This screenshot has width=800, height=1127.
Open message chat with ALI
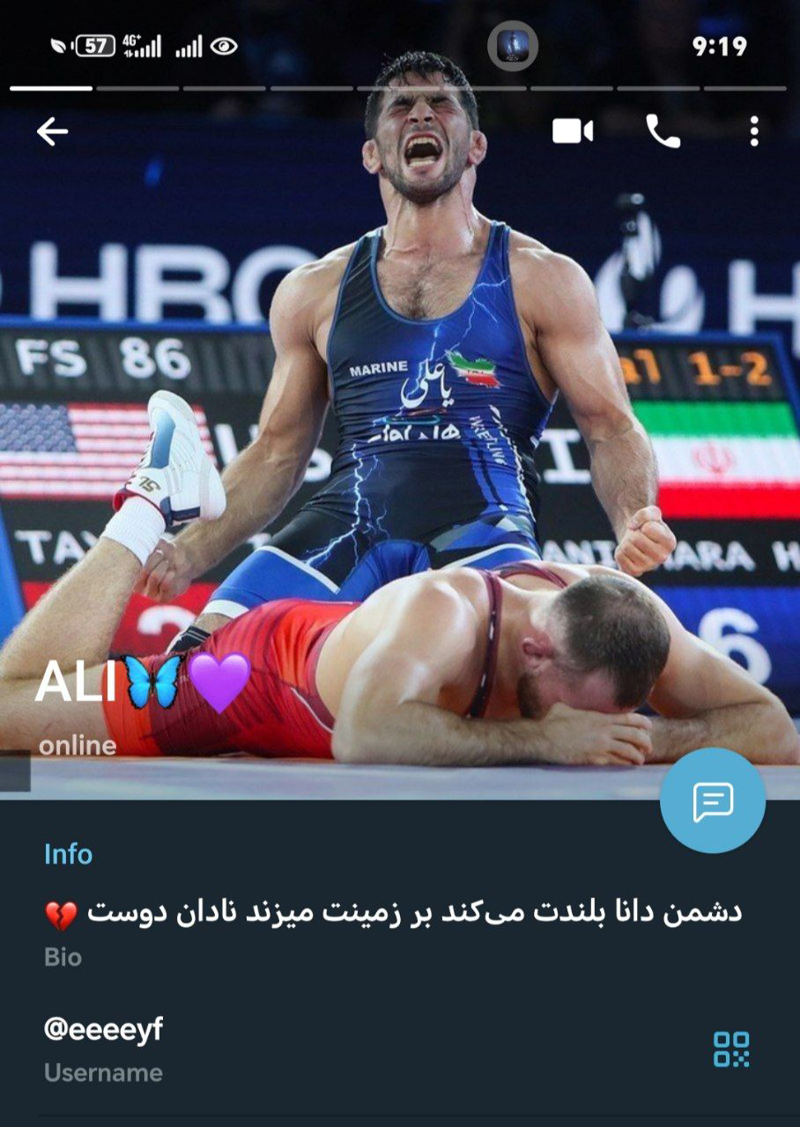pos(712,800)
